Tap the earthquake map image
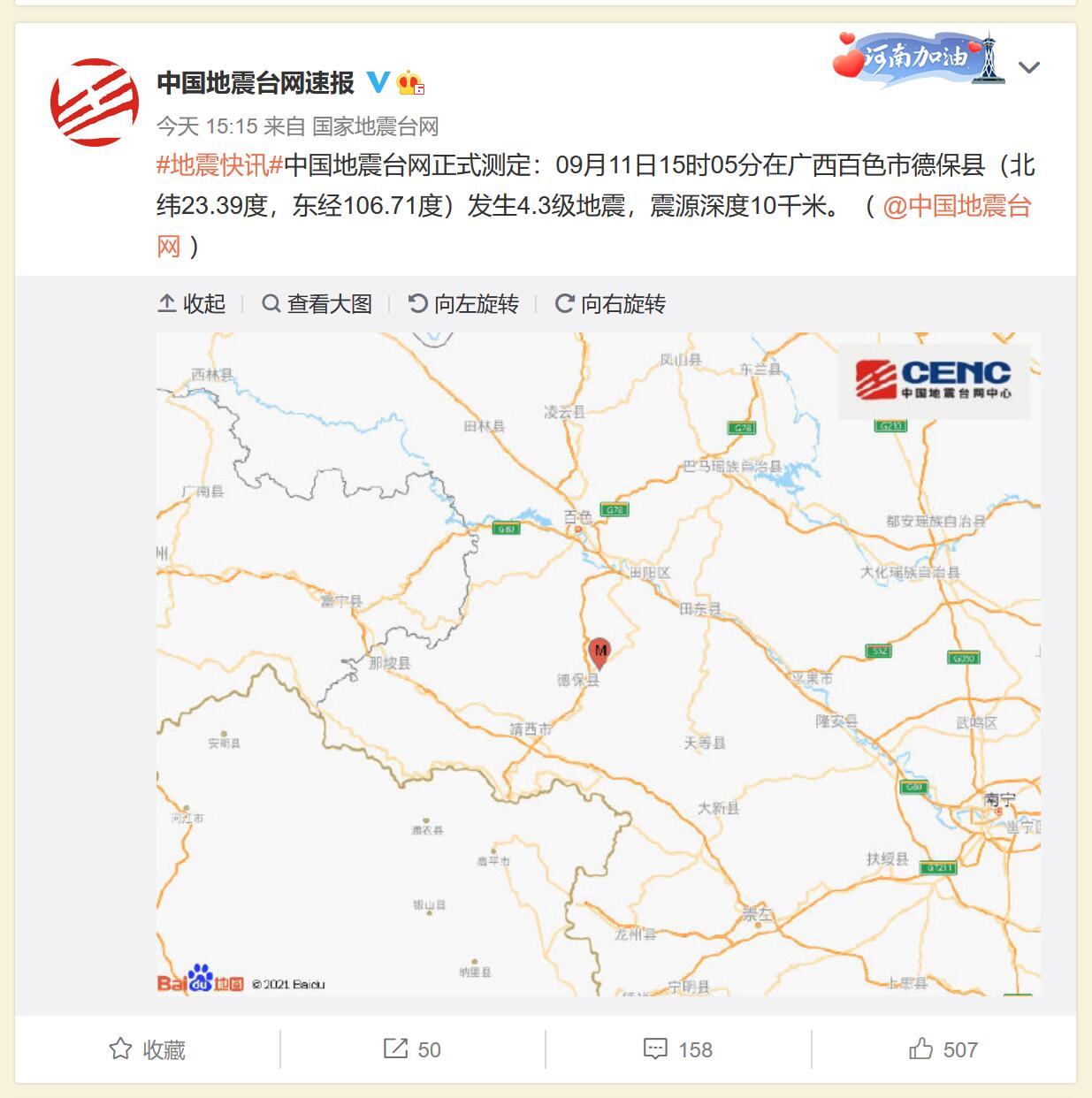This screenshot has height=1098, width=1092. click(x=598, y=663)
